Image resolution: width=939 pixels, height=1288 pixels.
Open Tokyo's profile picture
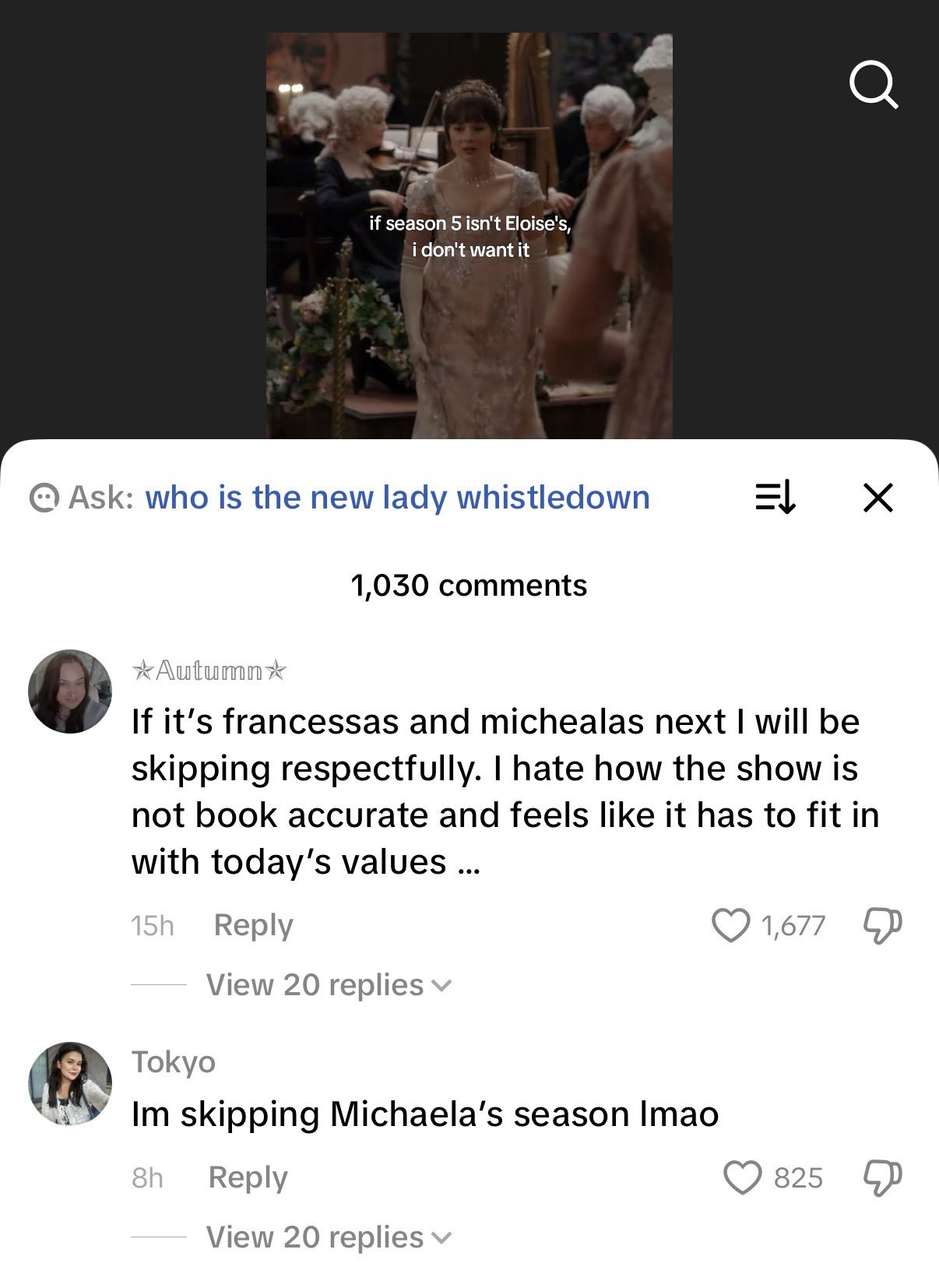[x=70, y=1083]
